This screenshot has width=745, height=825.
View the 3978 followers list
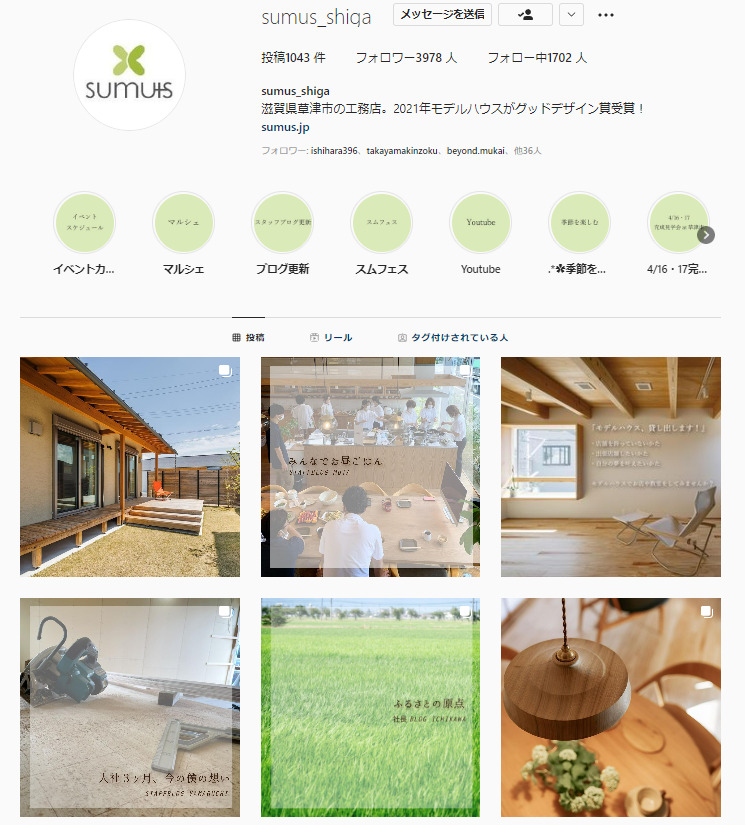[406, 58]
